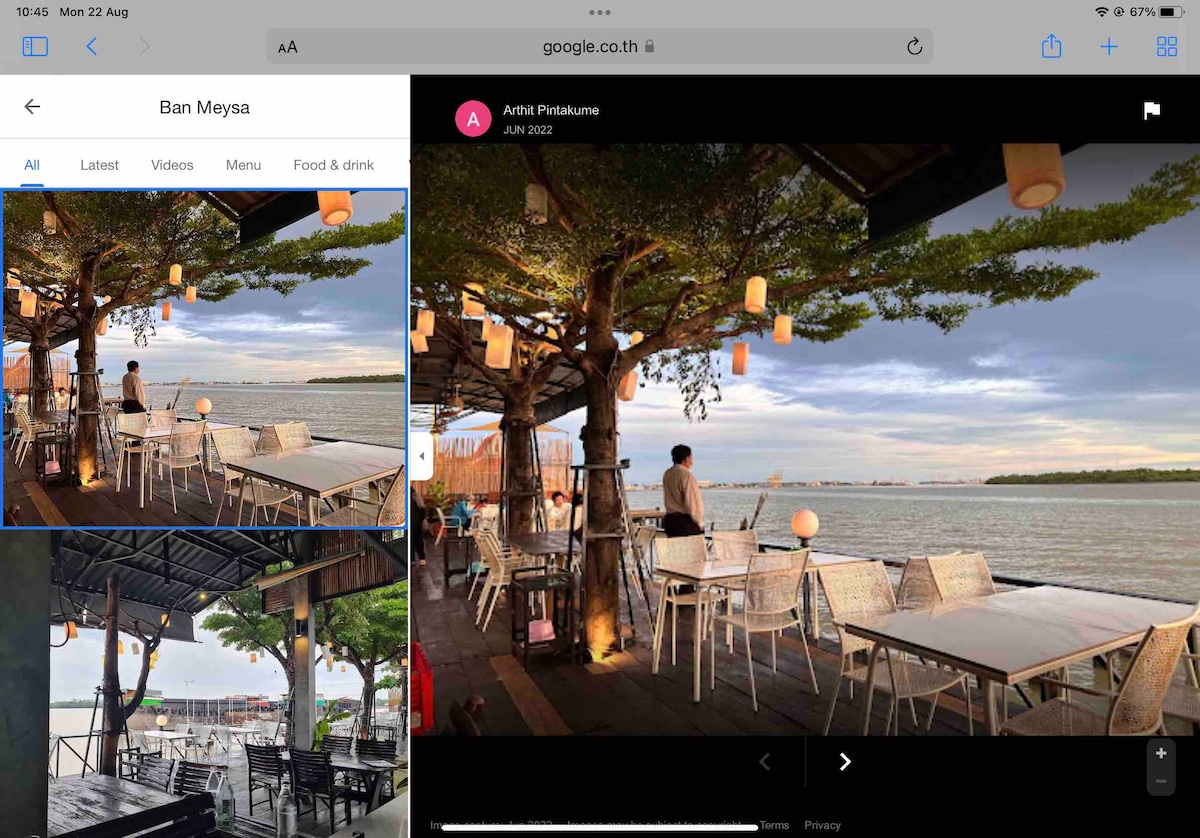
Task: Return from the Ban Meysa photos
Action: pos(32,107)
